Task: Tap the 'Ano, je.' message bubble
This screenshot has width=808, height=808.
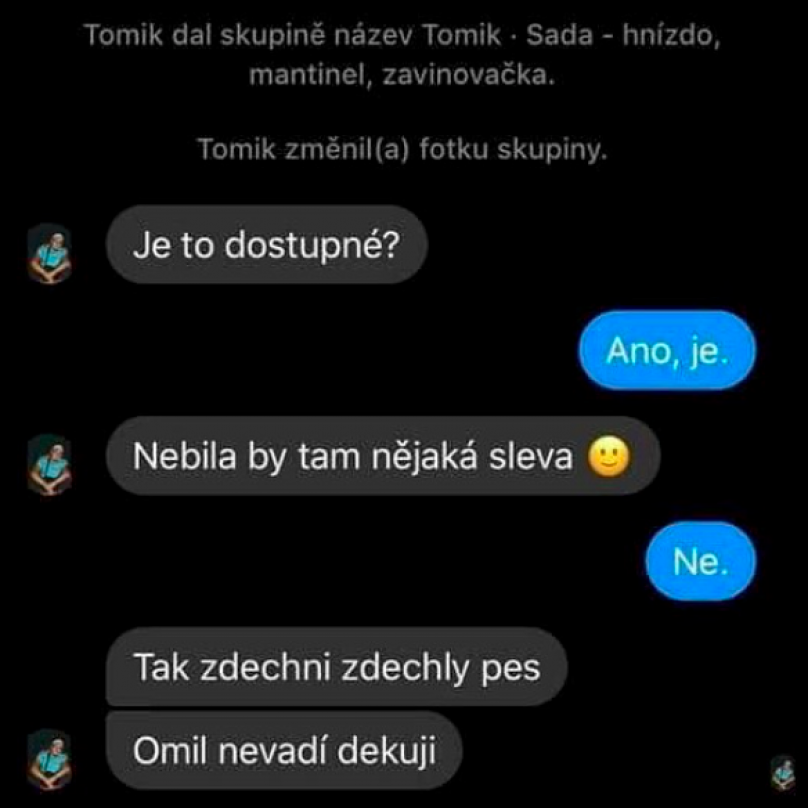Action: click(x=667, y=351)
